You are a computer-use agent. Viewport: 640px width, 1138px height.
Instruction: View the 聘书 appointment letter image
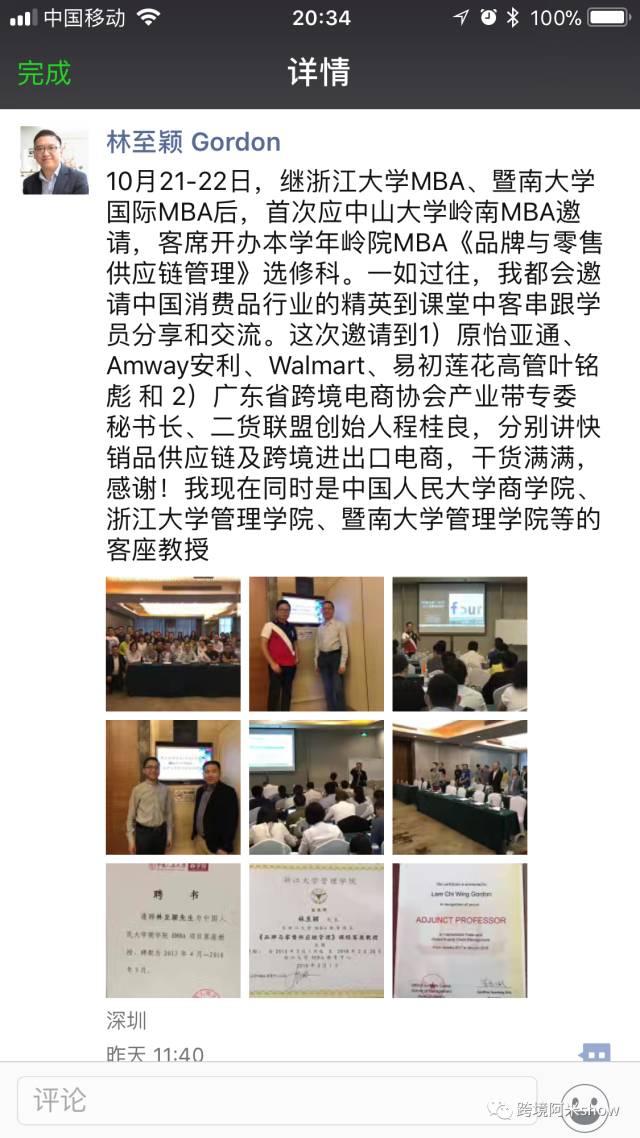tap(173, 930)
